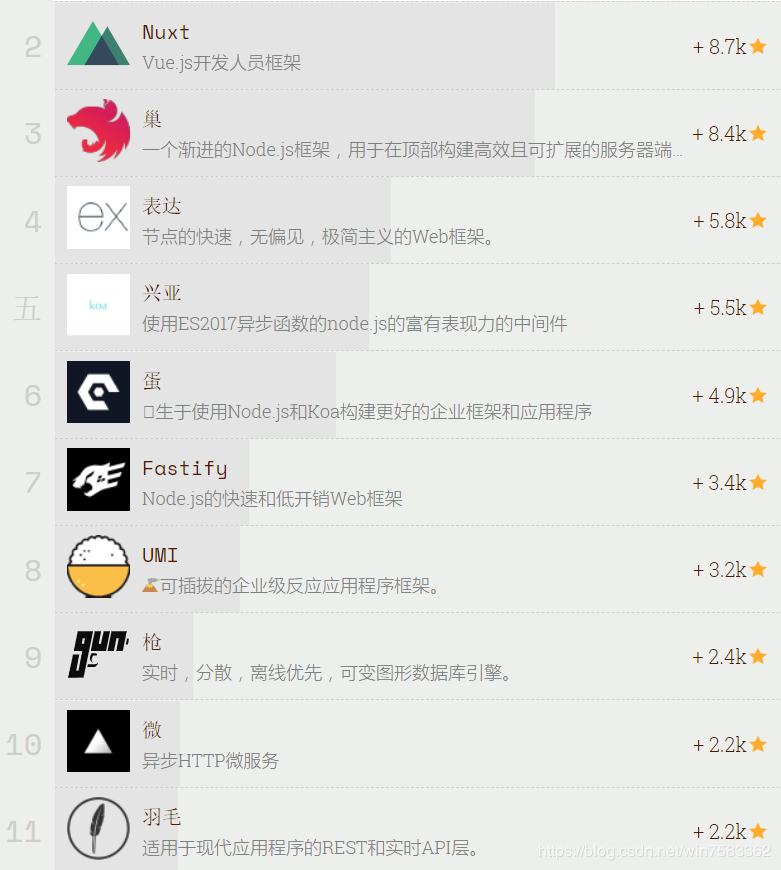Open the Nuxt framework entry

(166, 33)
